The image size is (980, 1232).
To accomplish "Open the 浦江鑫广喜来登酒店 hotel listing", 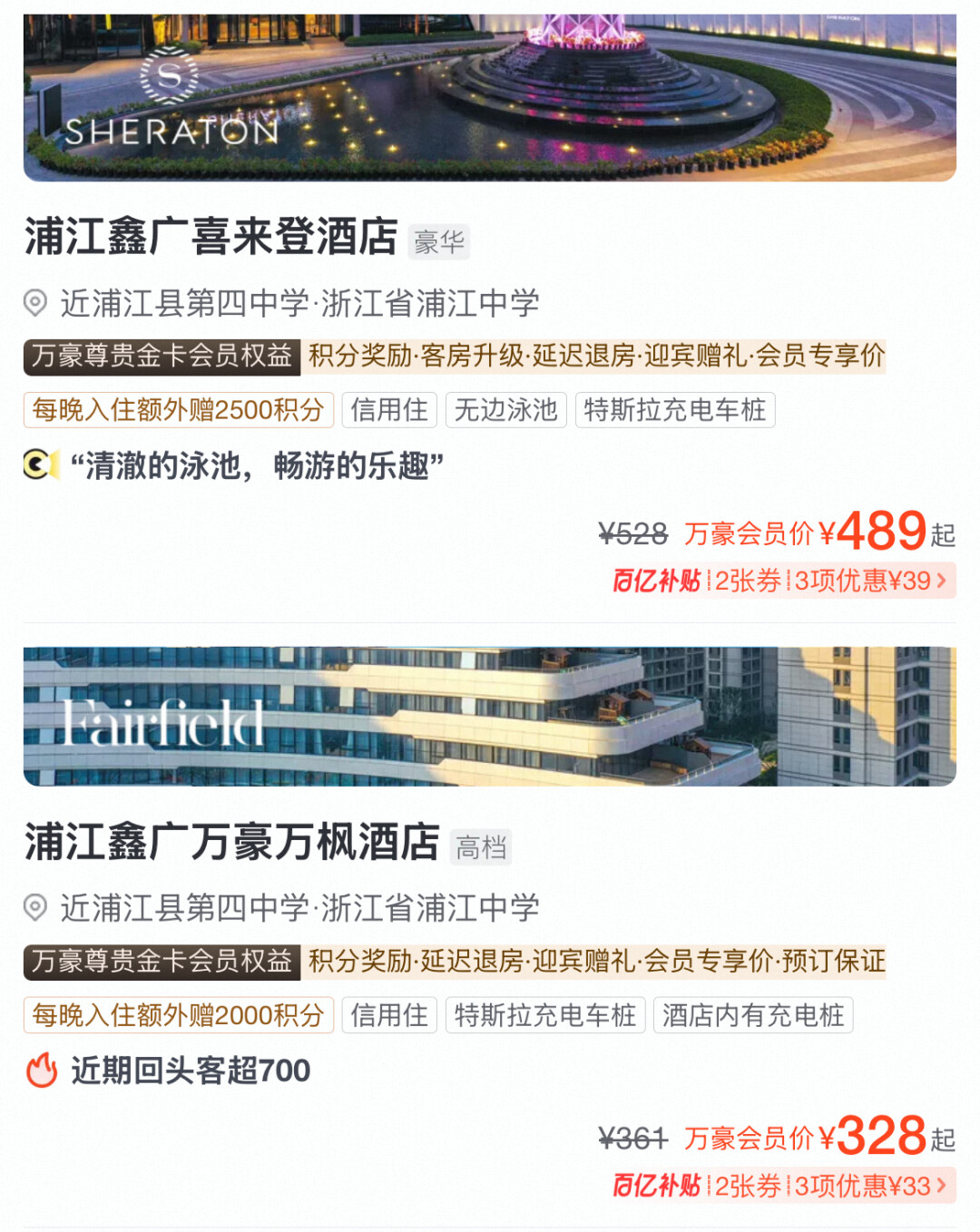I will click(211, 238).
